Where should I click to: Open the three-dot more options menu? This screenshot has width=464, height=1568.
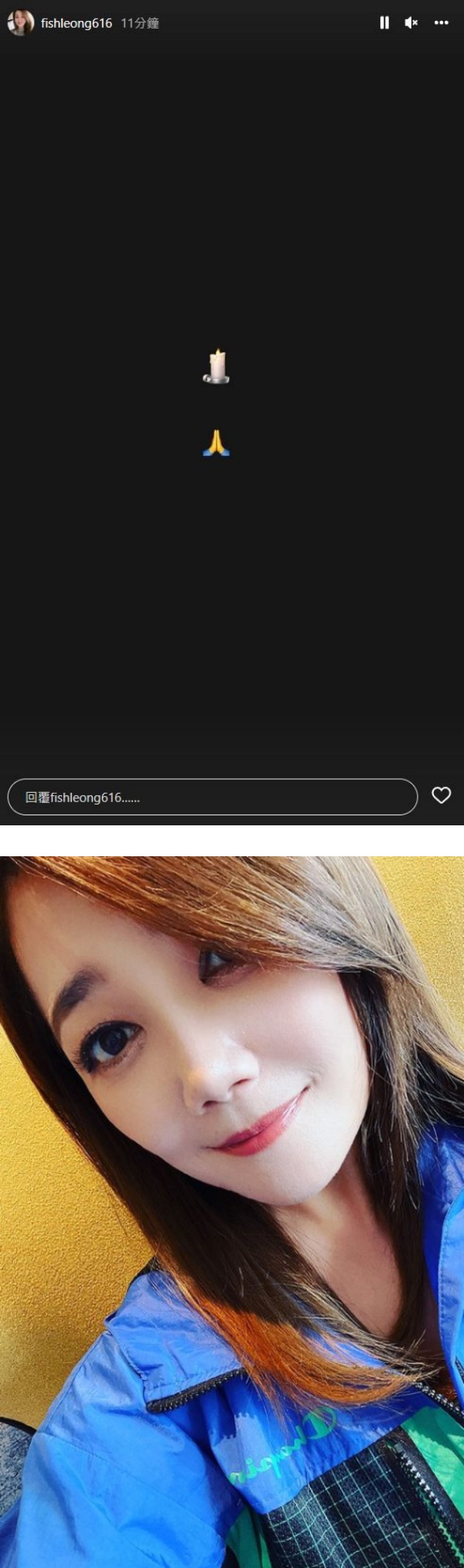point(442,23)
